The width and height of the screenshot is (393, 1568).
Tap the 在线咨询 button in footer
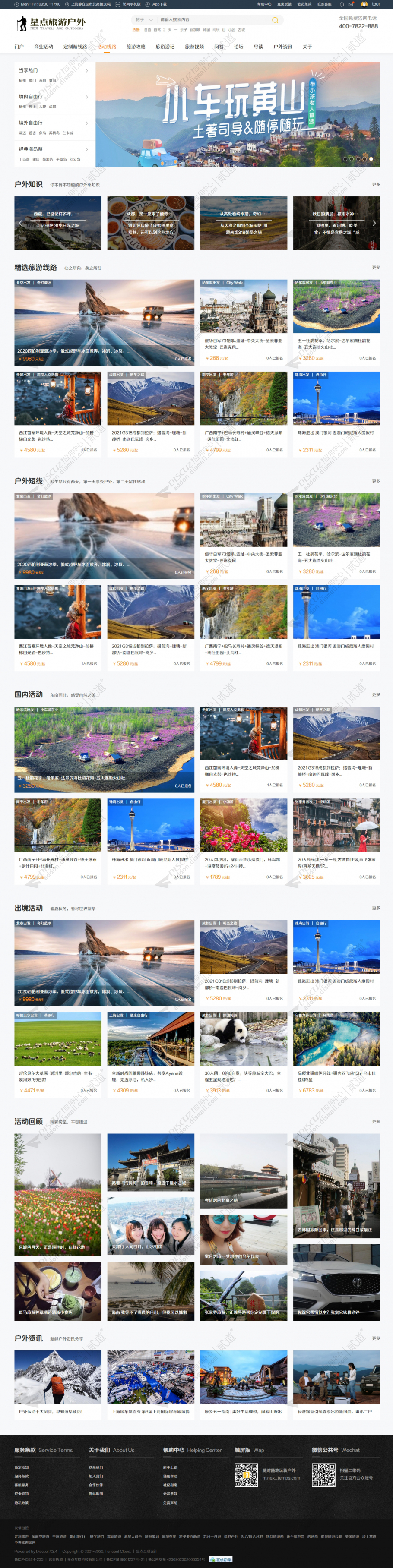coord(220,1559)
